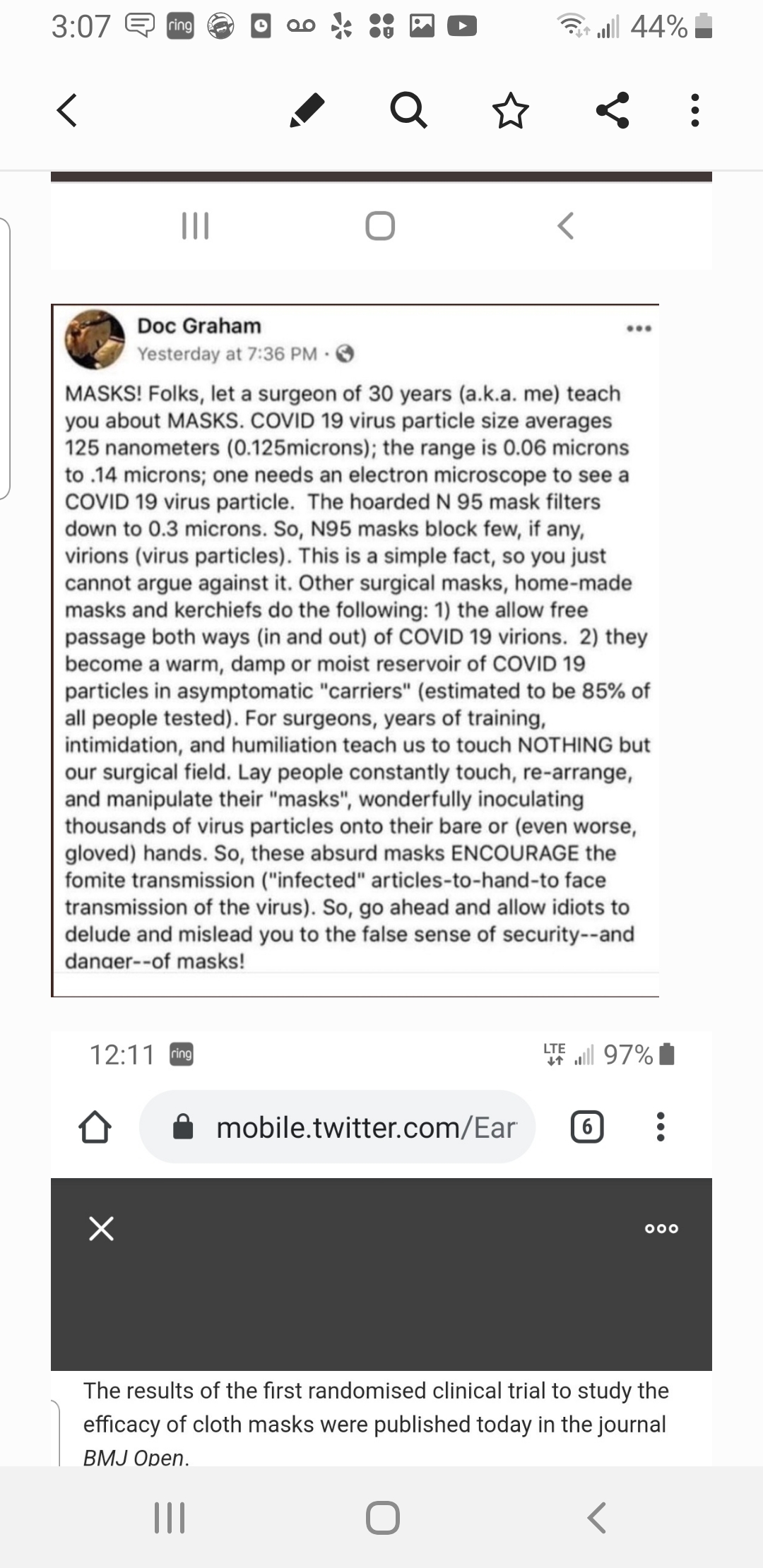Go back using the top-left arrow
This screenshot has height=1568, width=763.
pyautogui.click(x=67, y=110)
